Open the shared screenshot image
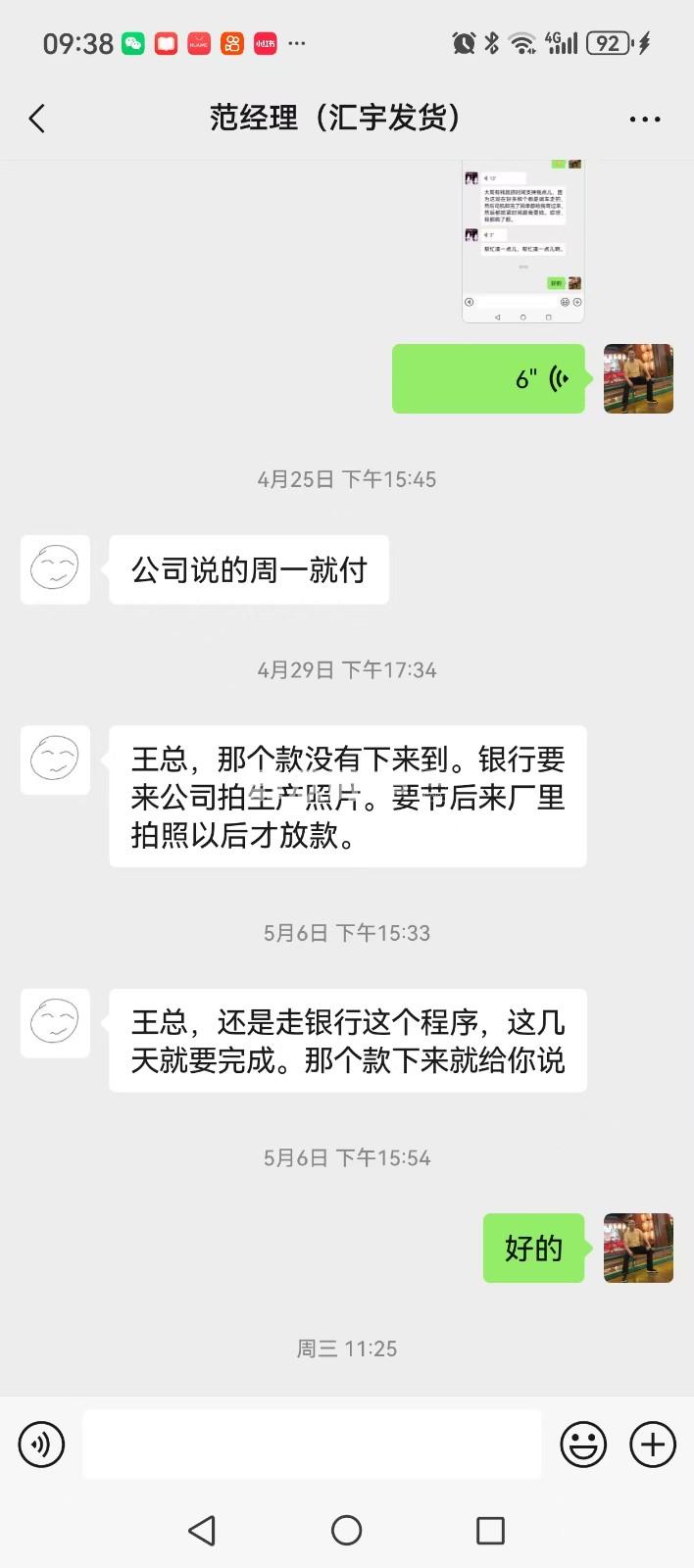 522,241
